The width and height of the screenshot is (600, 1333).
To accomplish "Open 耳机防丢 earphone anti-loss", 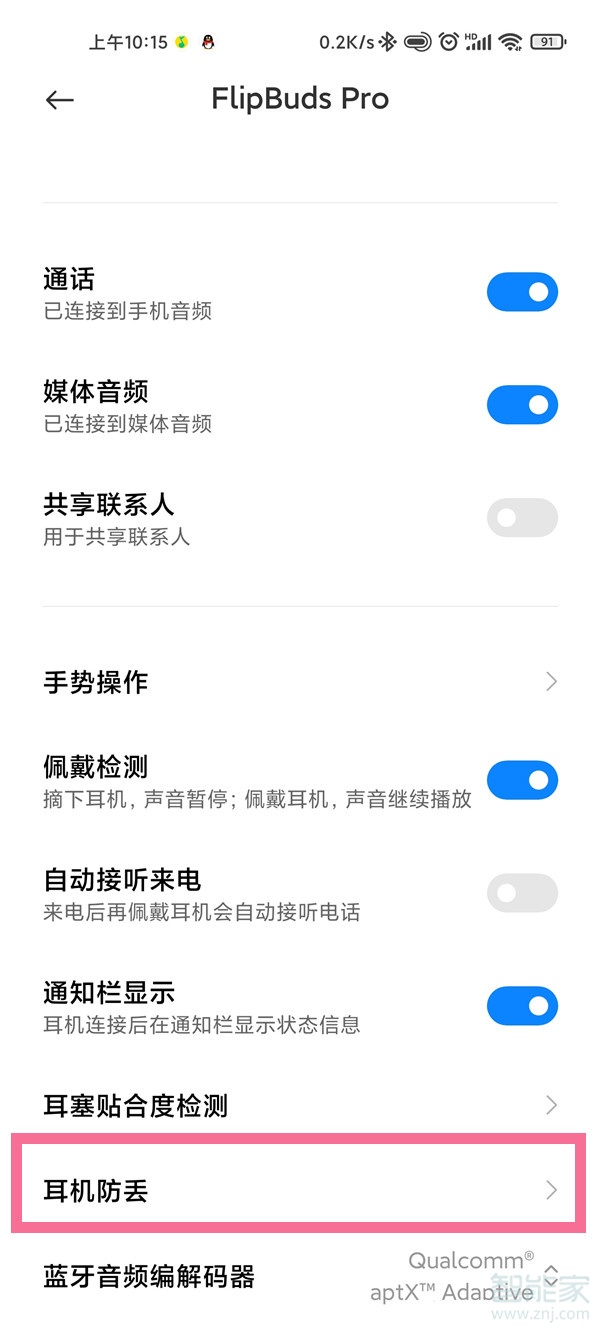I will point(300,1190).
